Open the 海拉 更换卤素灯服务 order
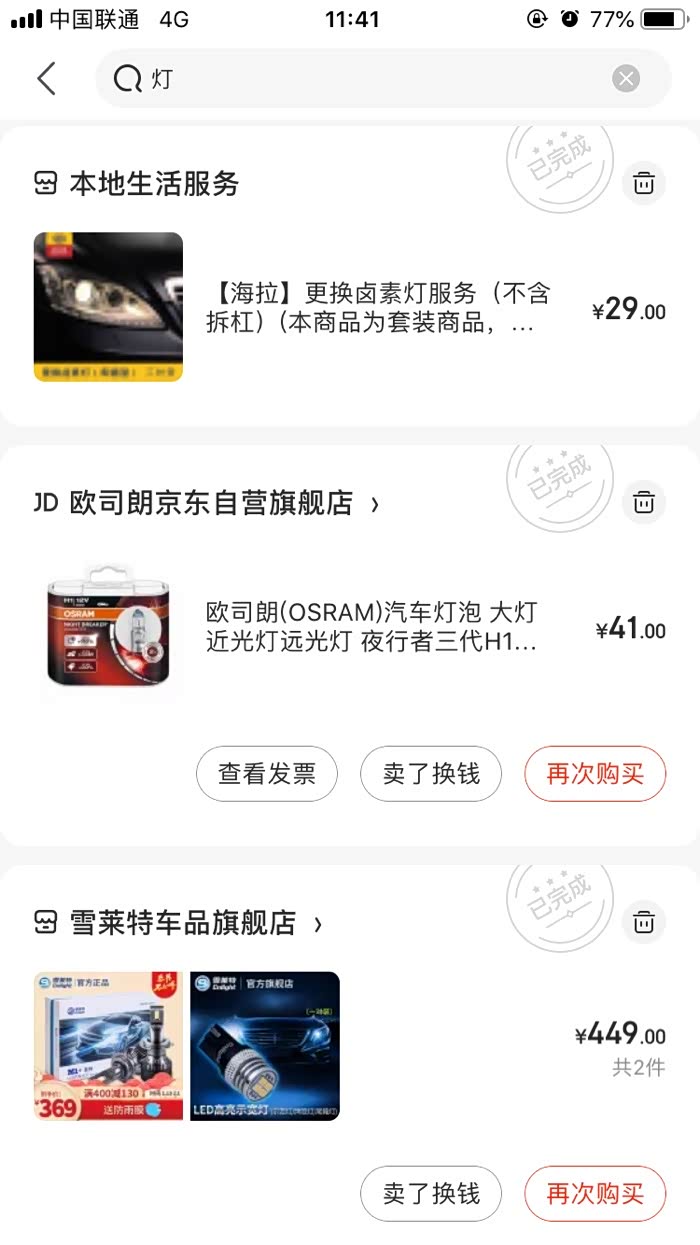 coord(380,308)
